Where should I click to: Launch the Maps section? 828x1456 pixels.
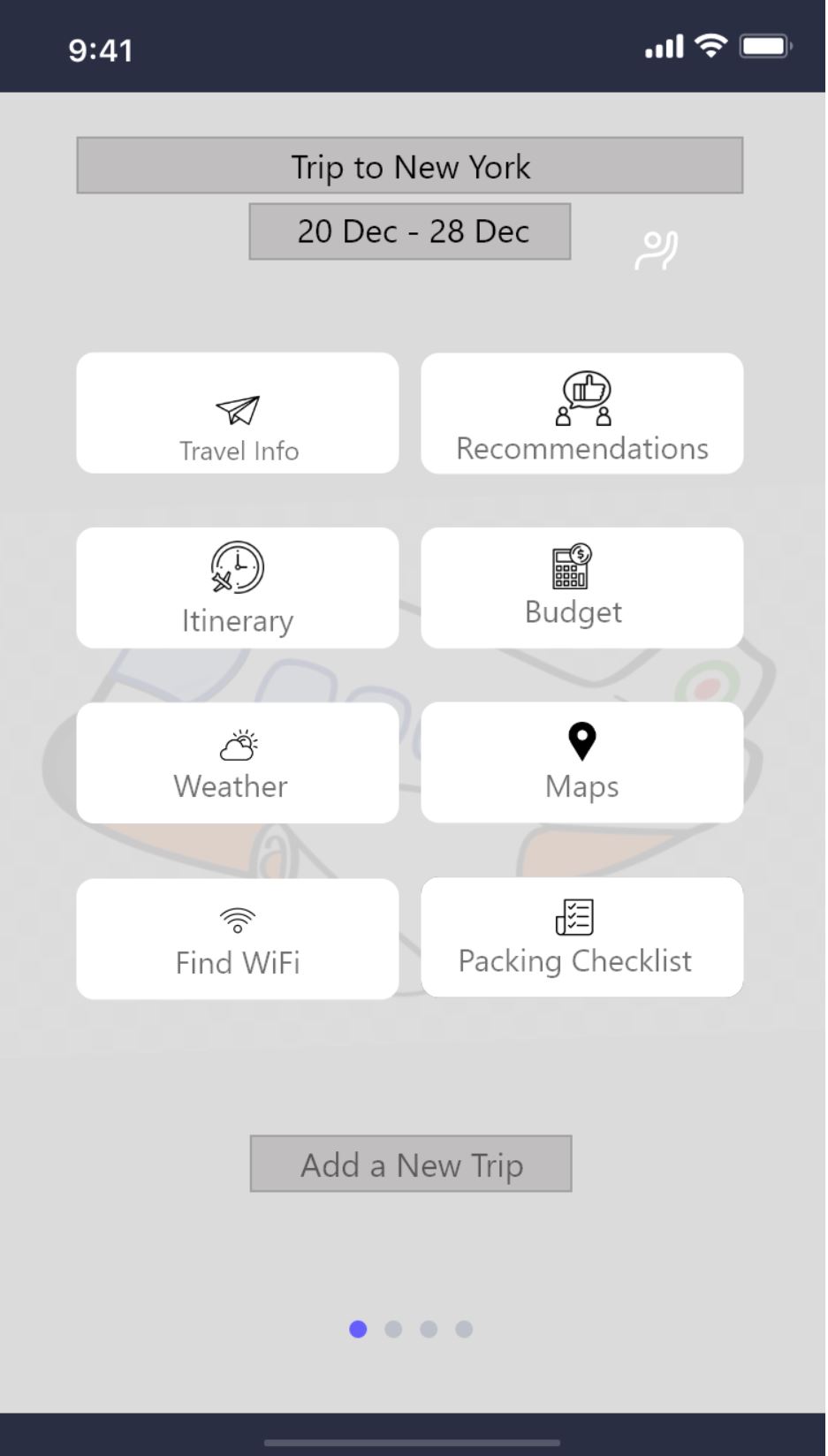pos(581,763)
